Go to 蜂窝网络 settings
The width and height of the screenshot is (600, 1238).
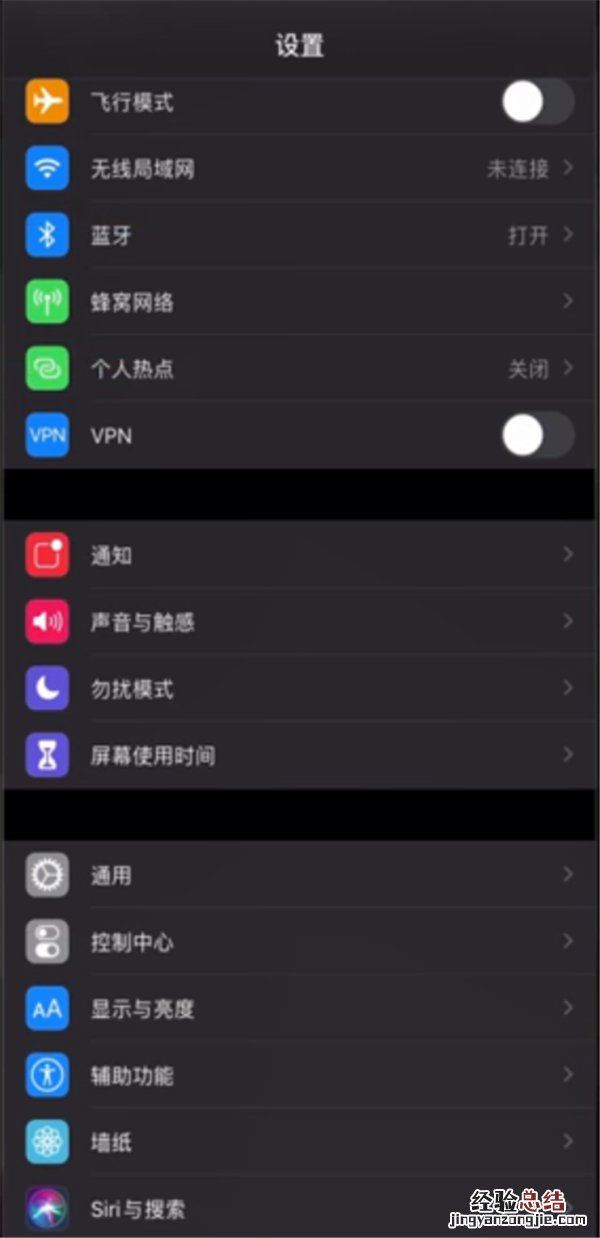click(x=300, y=302)
